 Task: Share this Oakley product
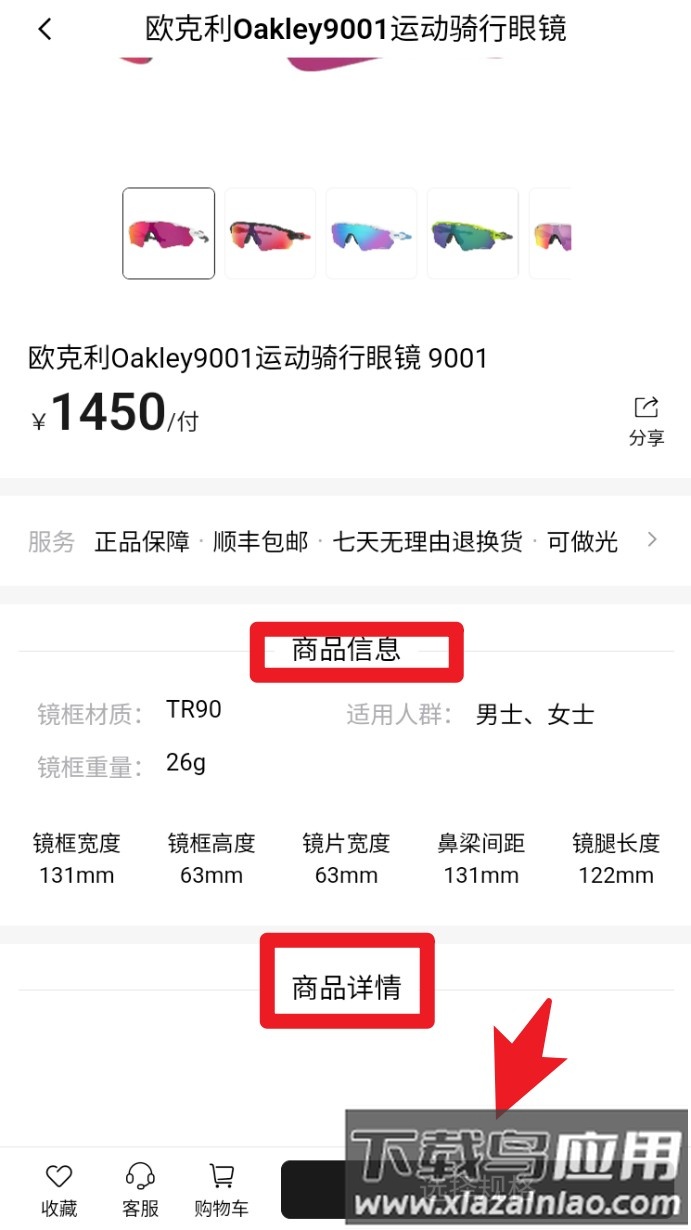coord(646,421)
